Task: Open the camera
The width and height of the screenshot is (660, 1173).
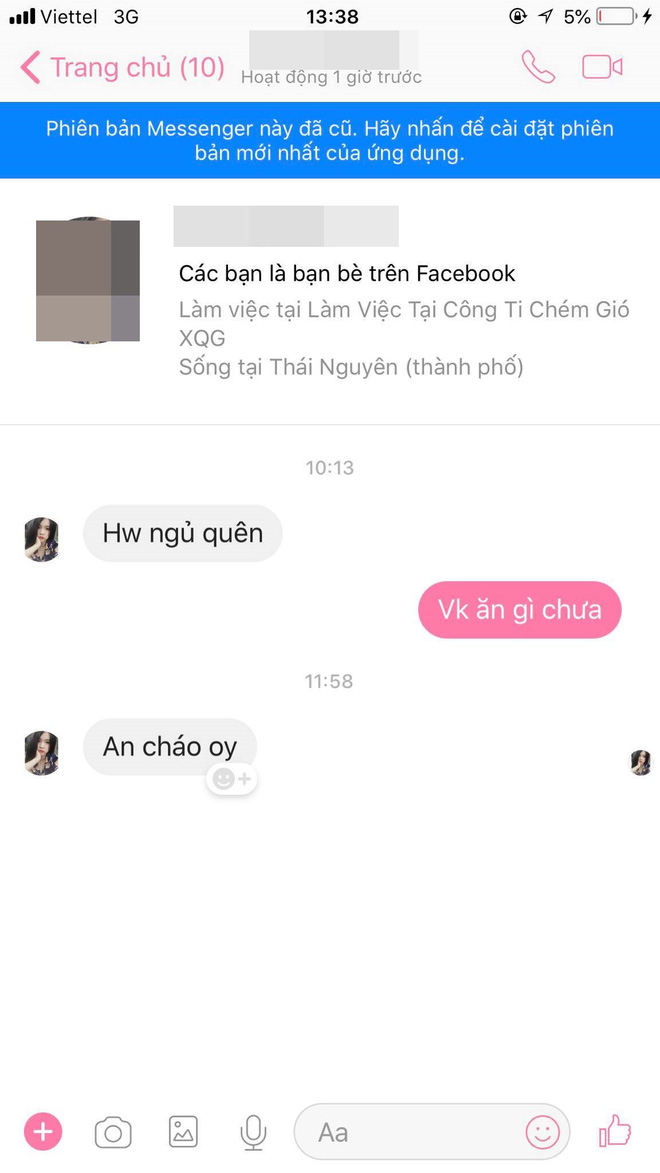Action: 113,1132
